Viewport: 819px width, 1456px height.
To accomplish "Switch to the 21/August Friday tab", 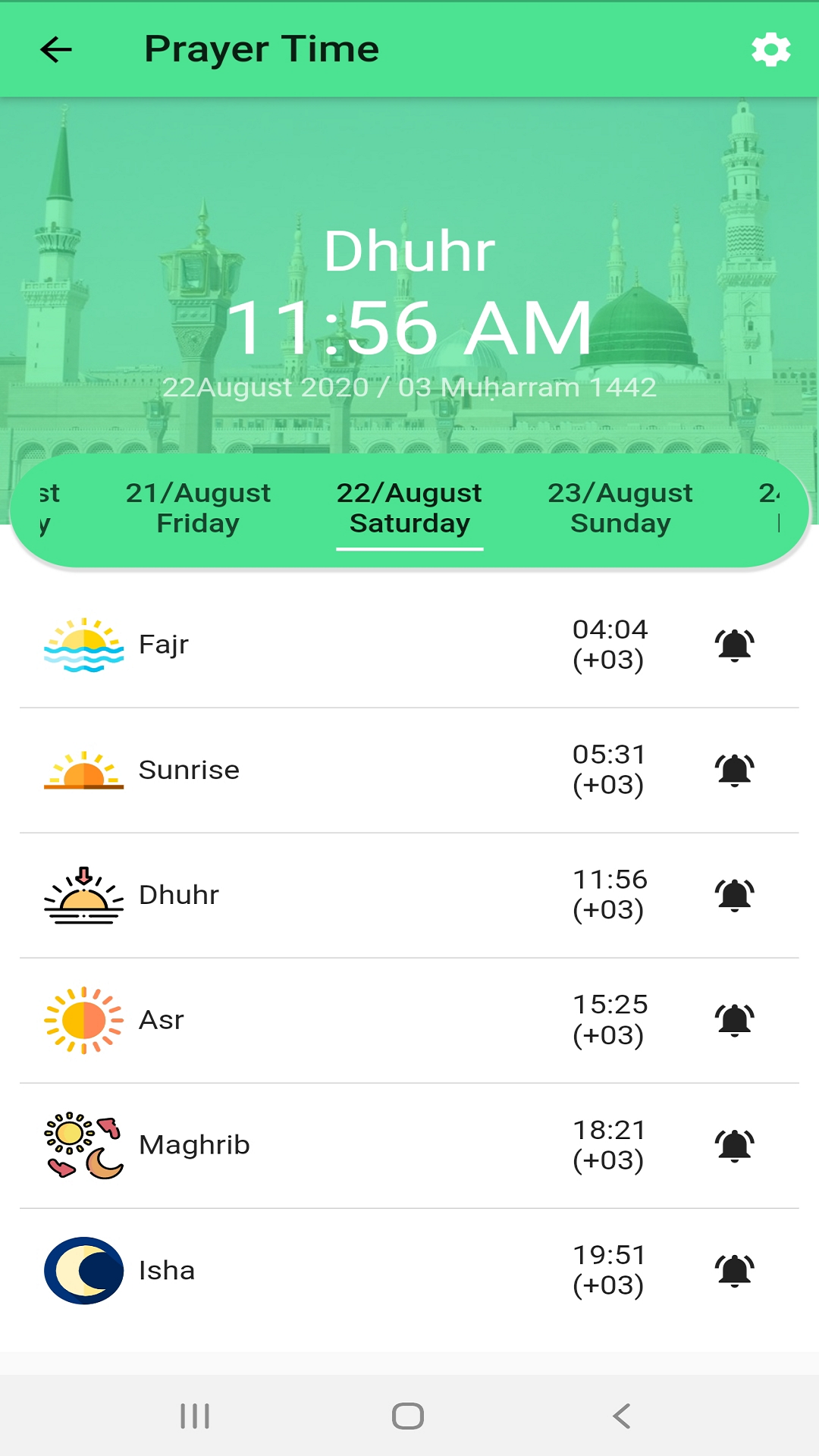I will pyautogui.click(x=198, y=508).
